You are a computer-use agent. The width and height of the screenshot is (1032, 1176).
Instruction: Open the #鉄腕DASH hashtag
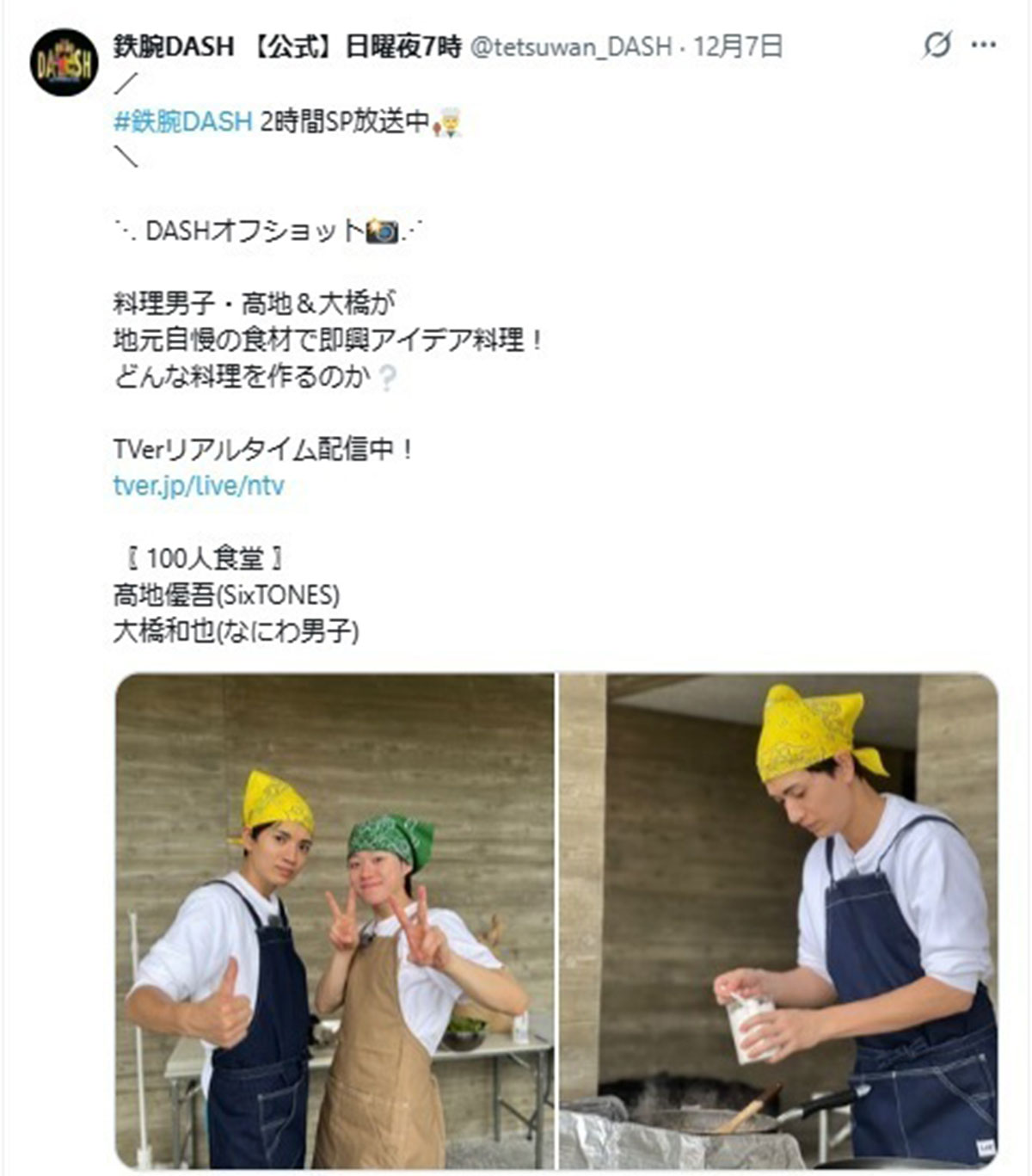182,122
